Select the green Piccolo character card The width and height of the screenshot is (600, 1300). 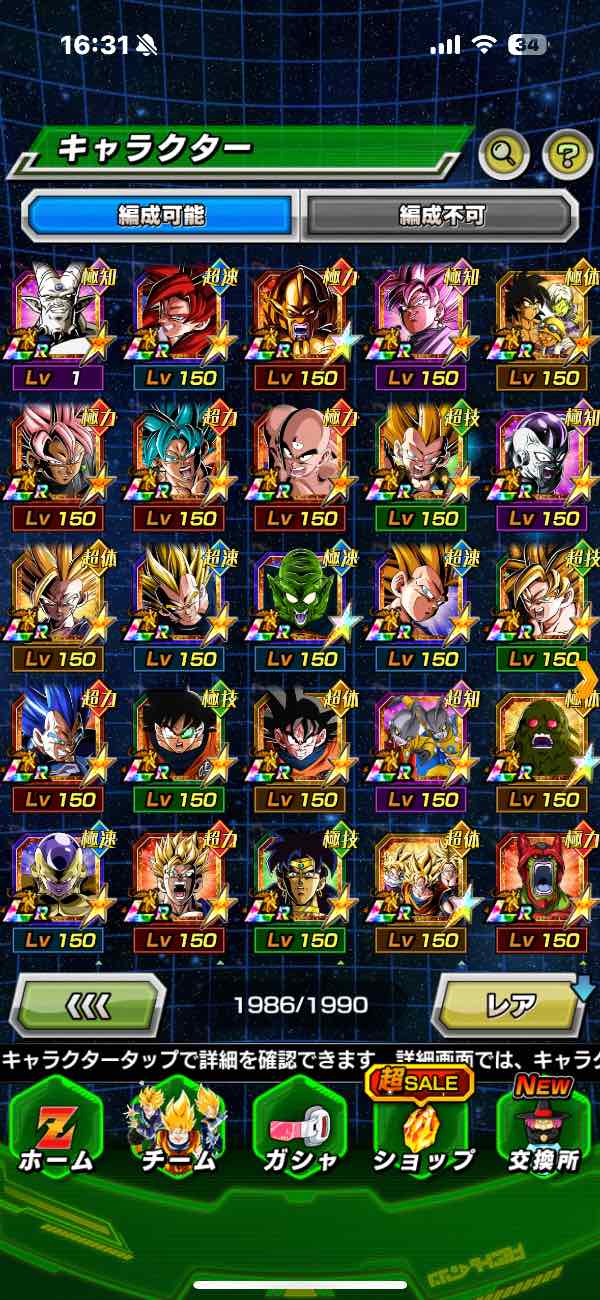(x=304, y=606)
